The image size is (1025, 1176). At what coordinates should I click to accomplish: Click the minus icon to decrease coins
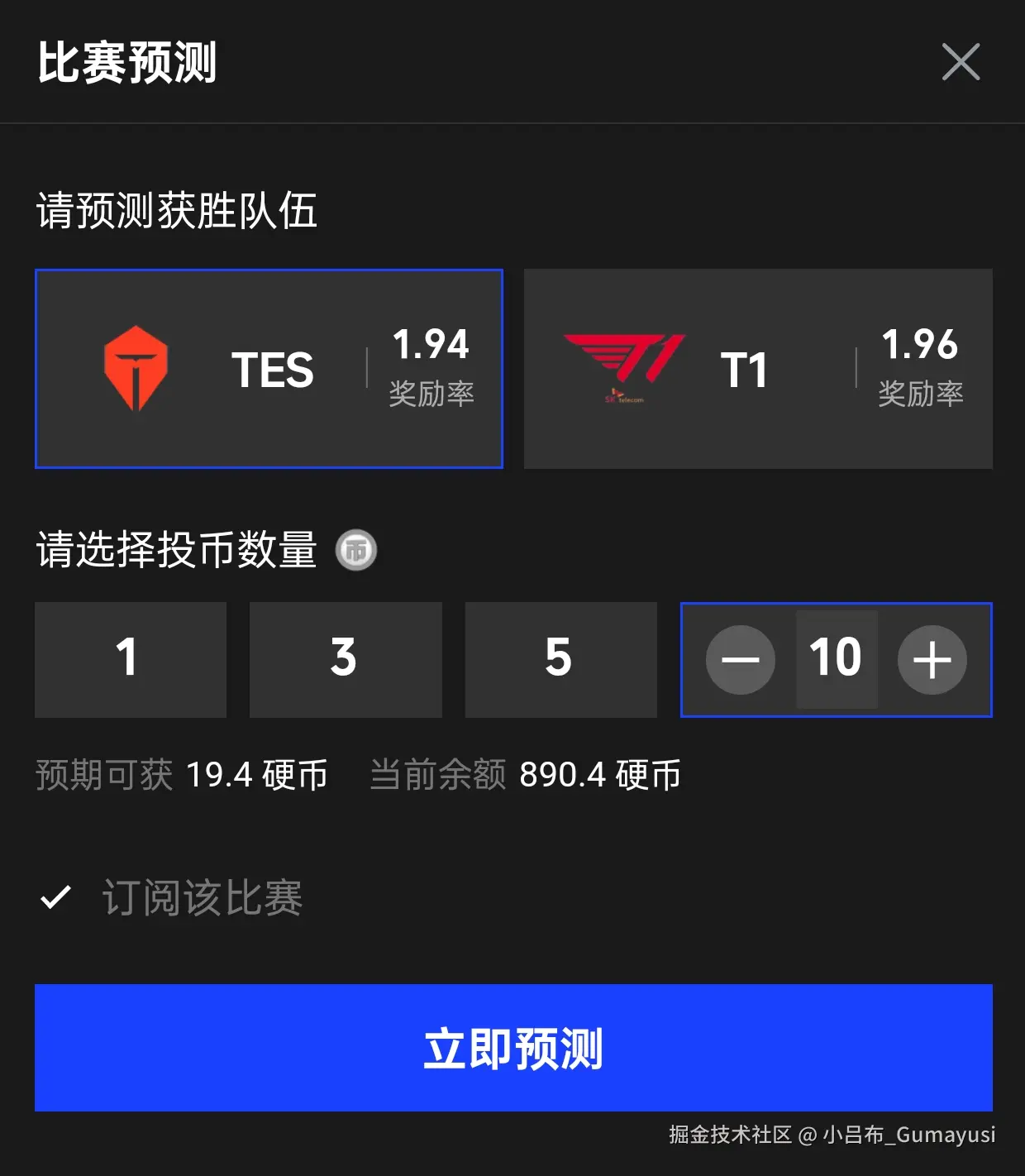coord(740,659)
